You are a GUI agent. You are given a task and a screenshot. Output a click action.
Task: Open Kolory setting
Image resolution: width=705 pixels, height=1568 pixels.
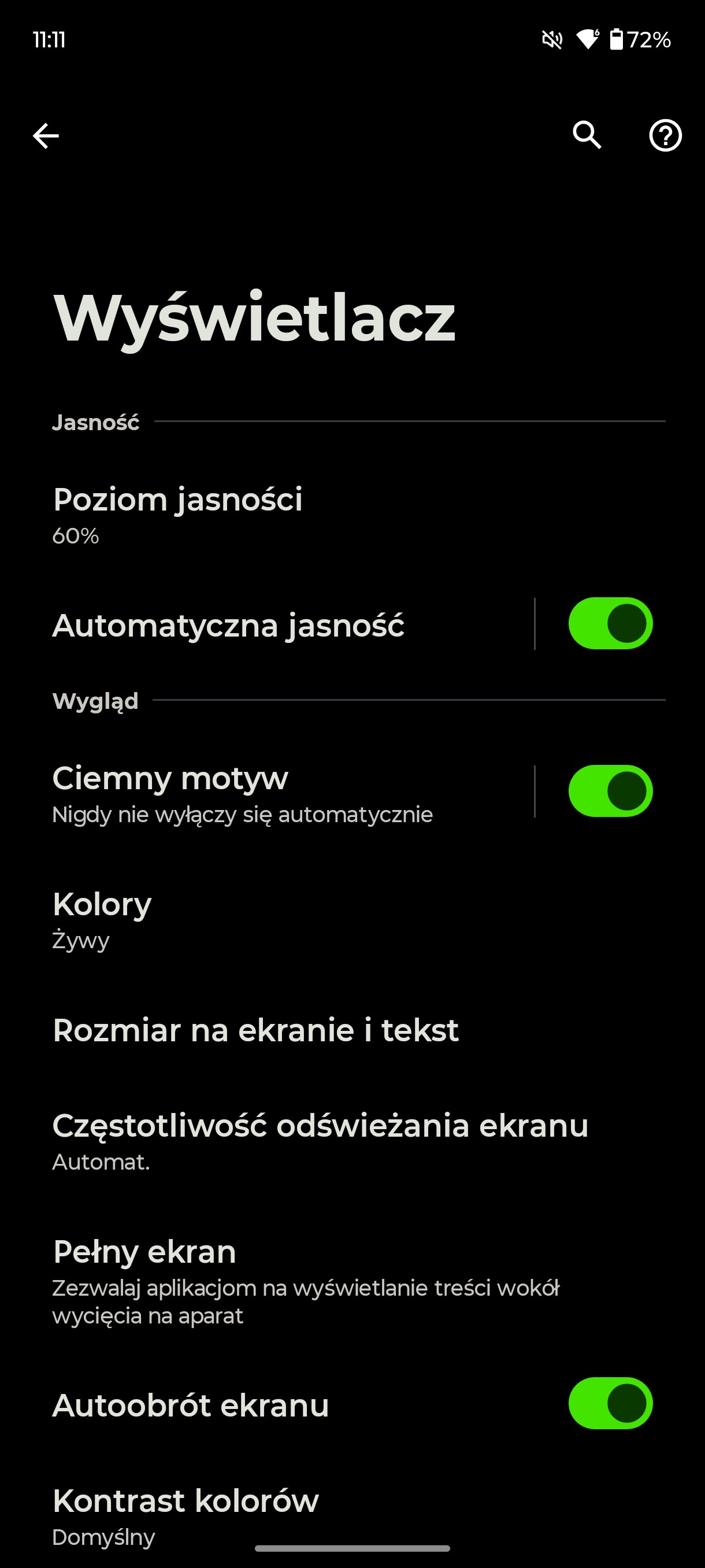(x=352, y=920)
